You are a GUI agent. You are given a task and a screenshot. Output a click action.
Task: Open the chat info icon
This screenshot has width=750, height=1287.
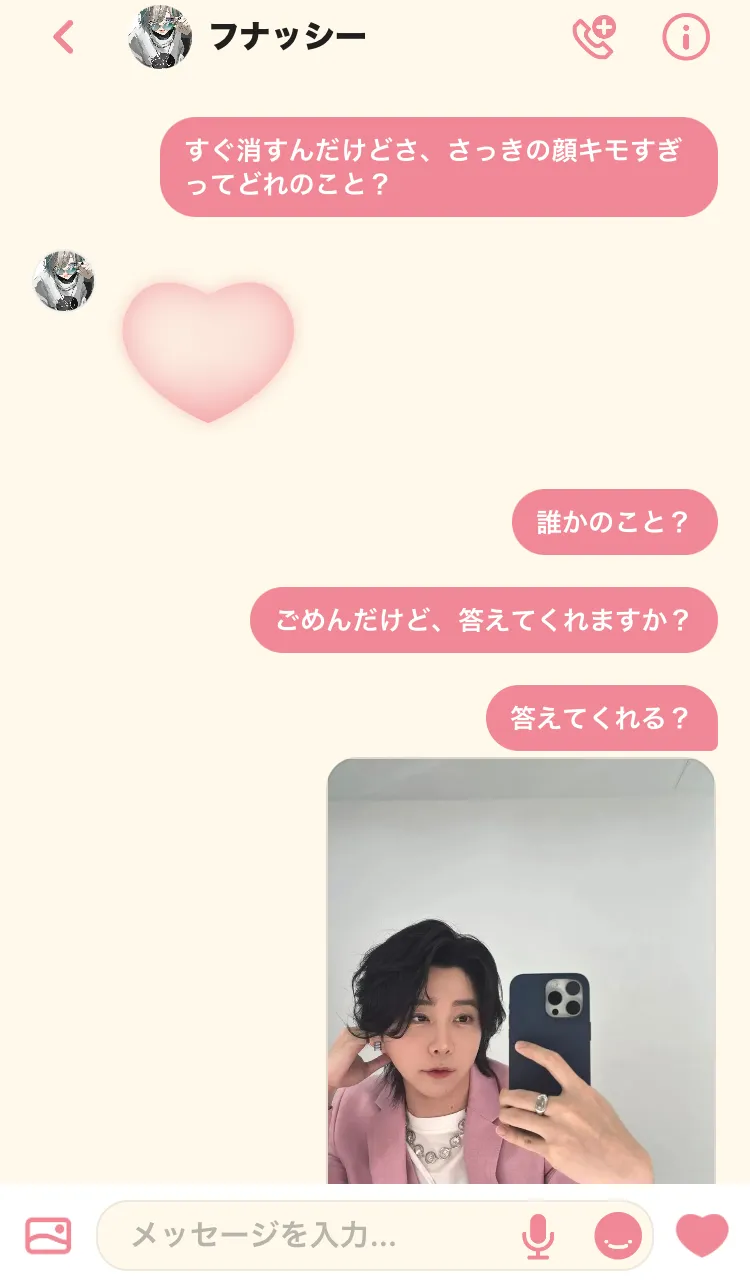[686, 37]
